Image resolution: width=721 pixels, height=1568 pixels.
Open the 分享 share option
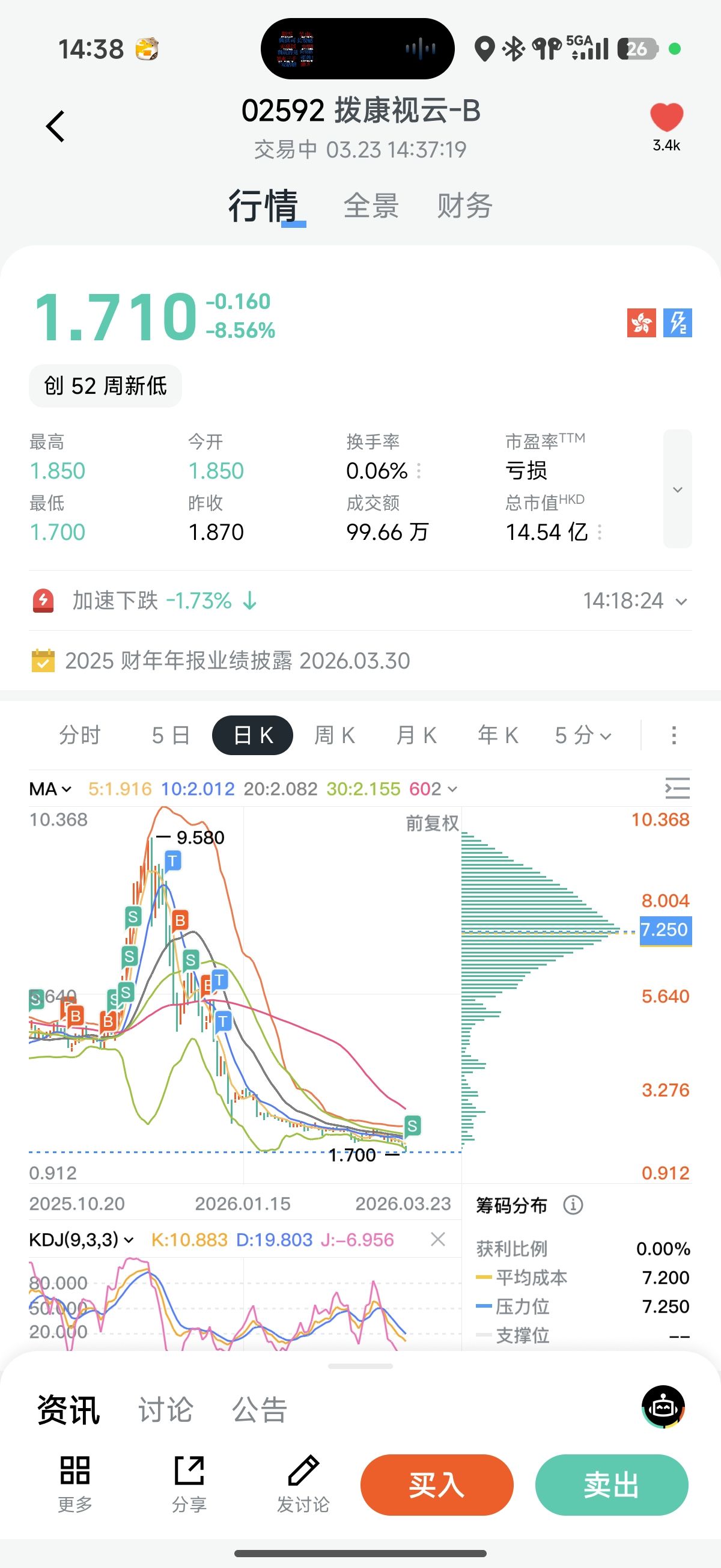[x=189, y=1483]
